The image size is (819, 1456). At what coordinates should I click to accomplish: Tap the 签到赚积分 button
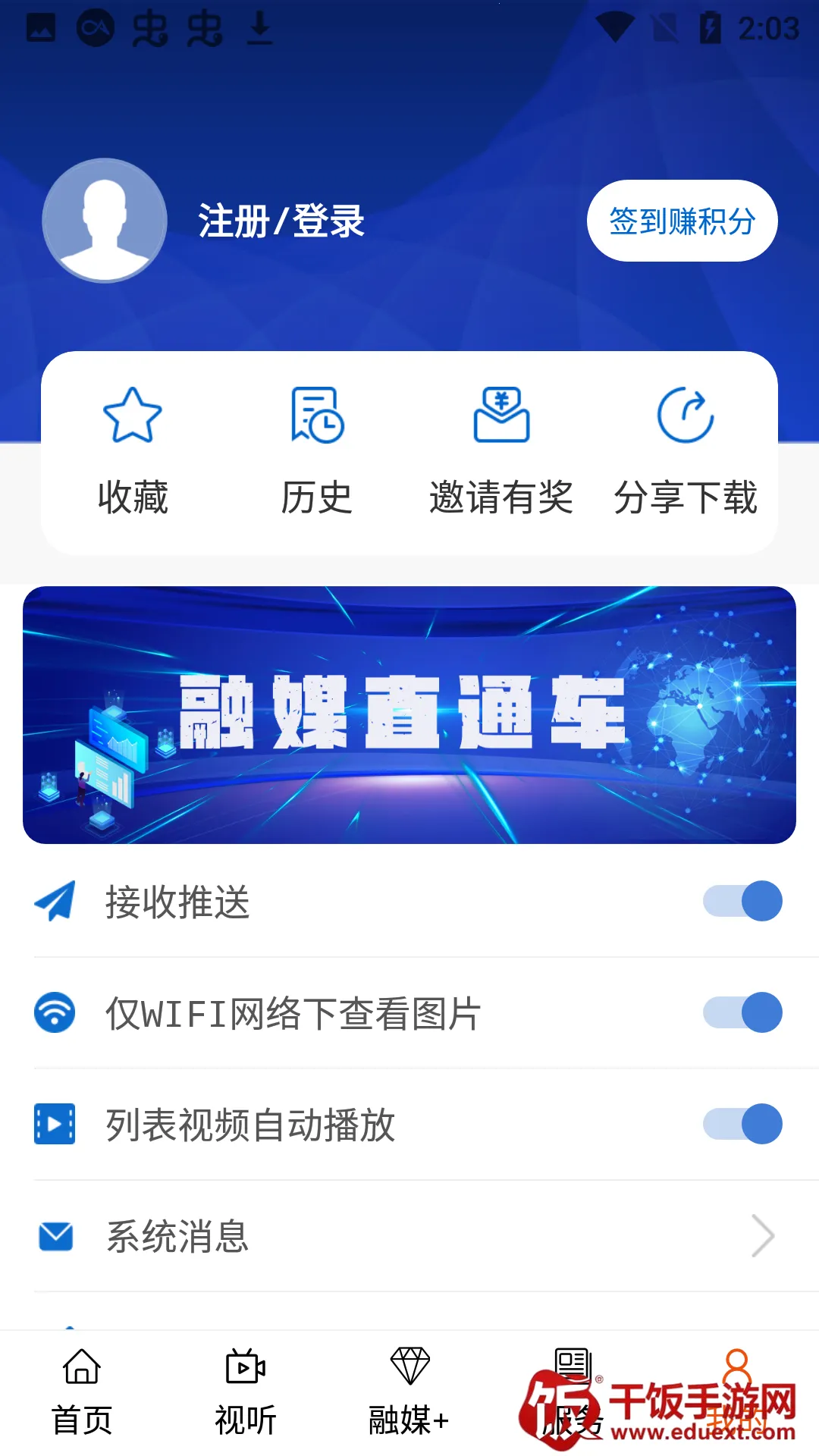point(682,221)
